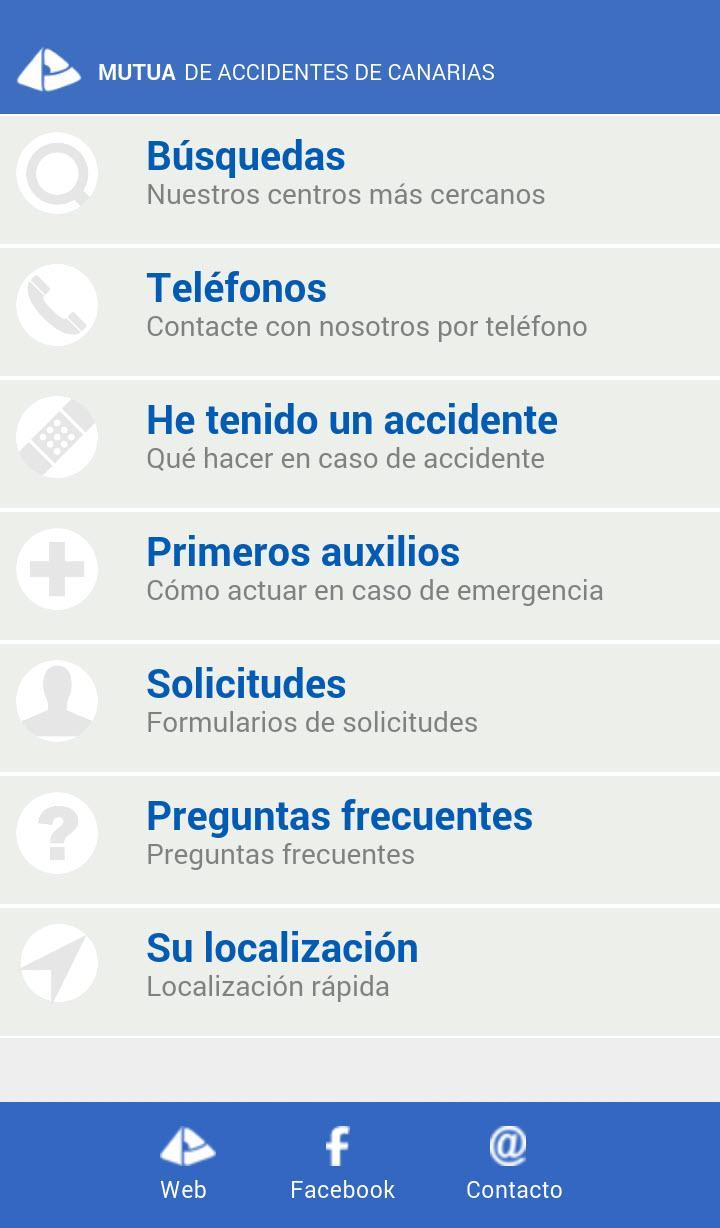Tap the person silhouette Solicitudes icon
720x1228 pixels.
[x=57, y=701]
